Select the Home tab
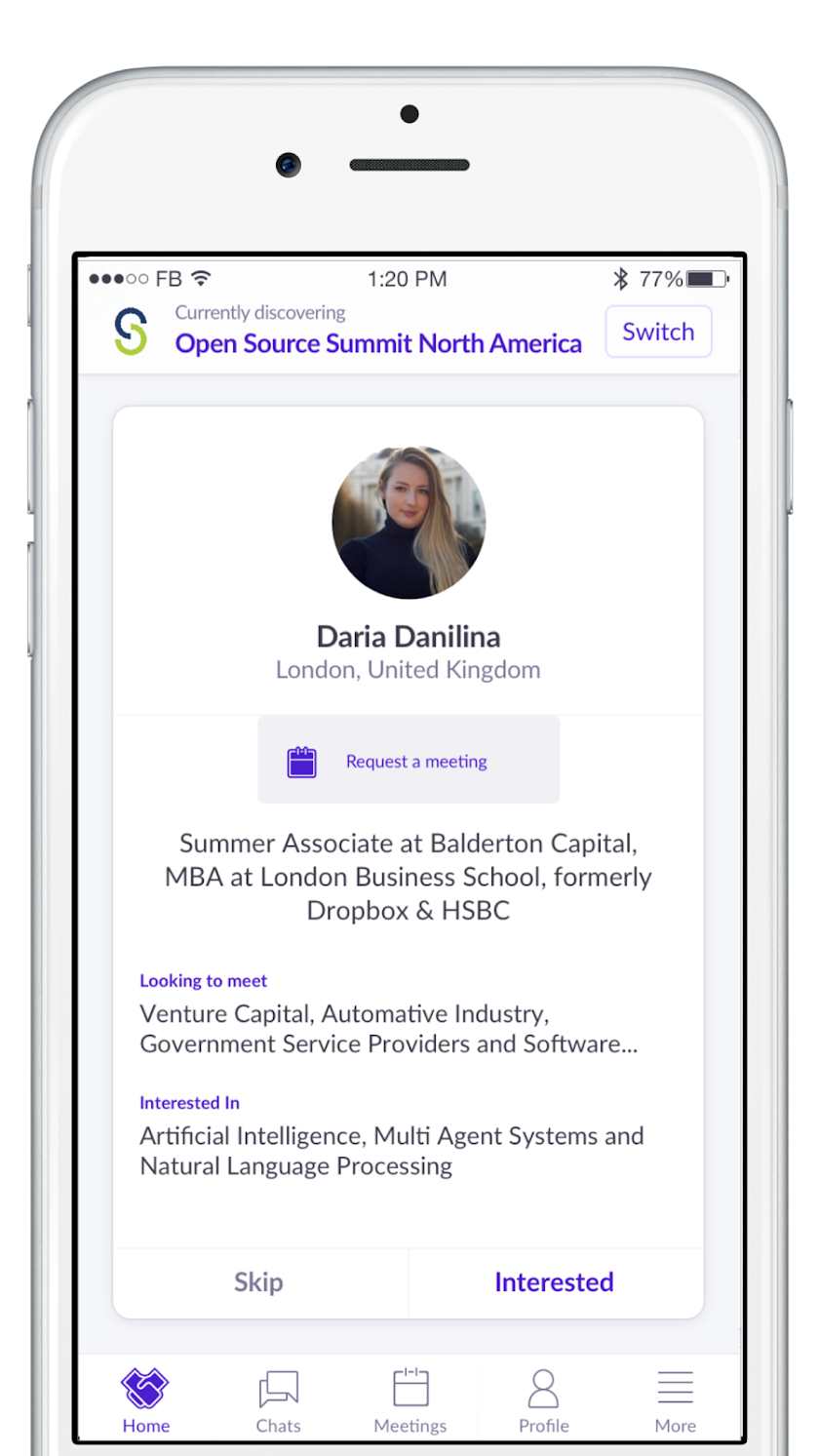Viewport: 819px width, 1456px height. point(146,1400)
